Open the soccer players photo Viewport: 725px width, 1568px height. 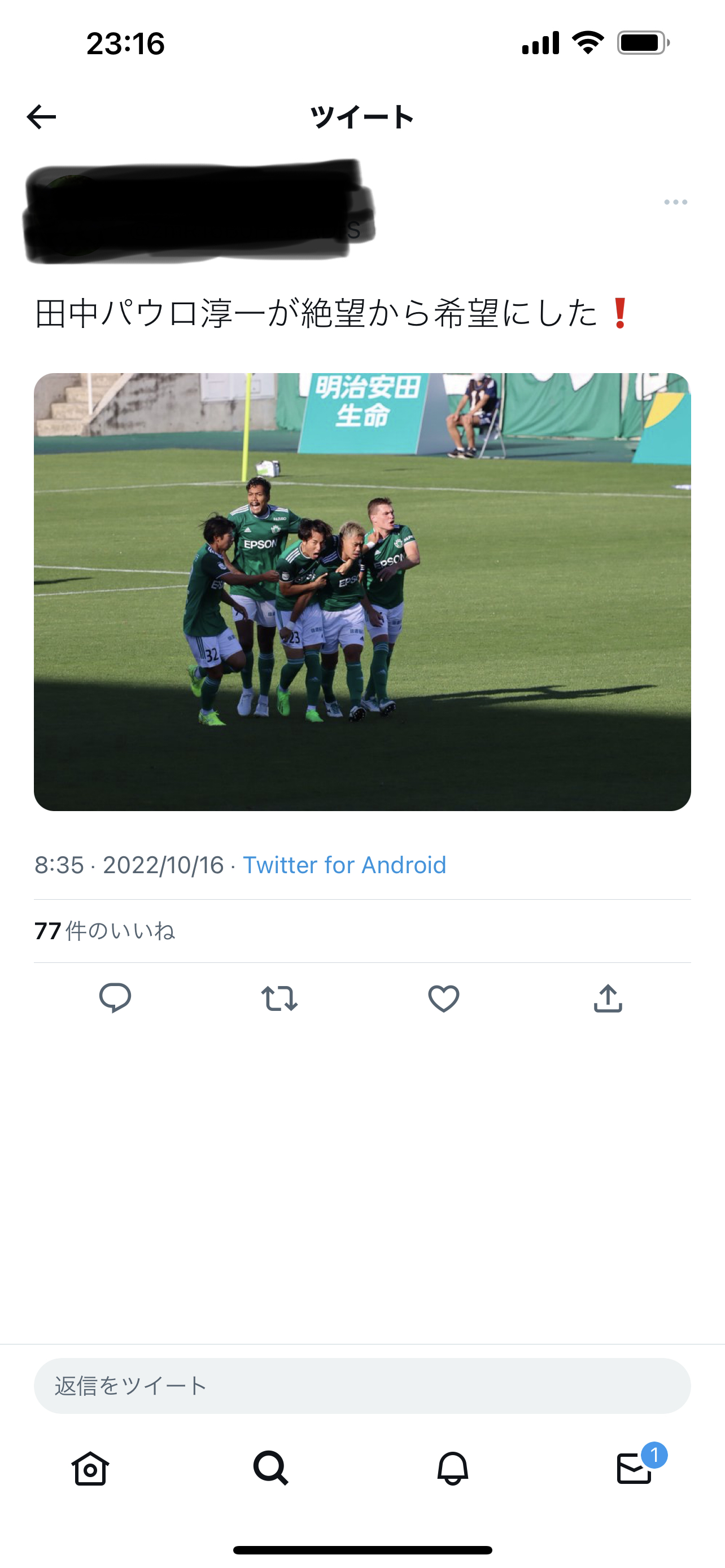[362, 592]
